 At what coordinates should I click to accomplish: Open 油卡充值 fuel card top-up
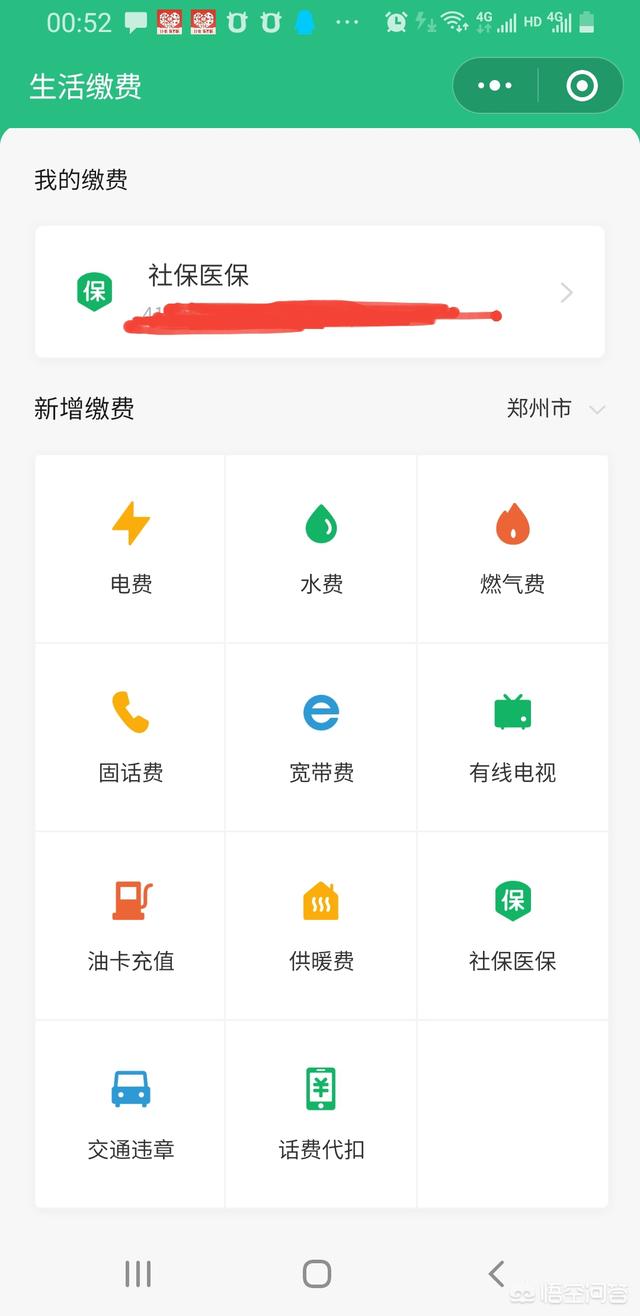(131, 925)
